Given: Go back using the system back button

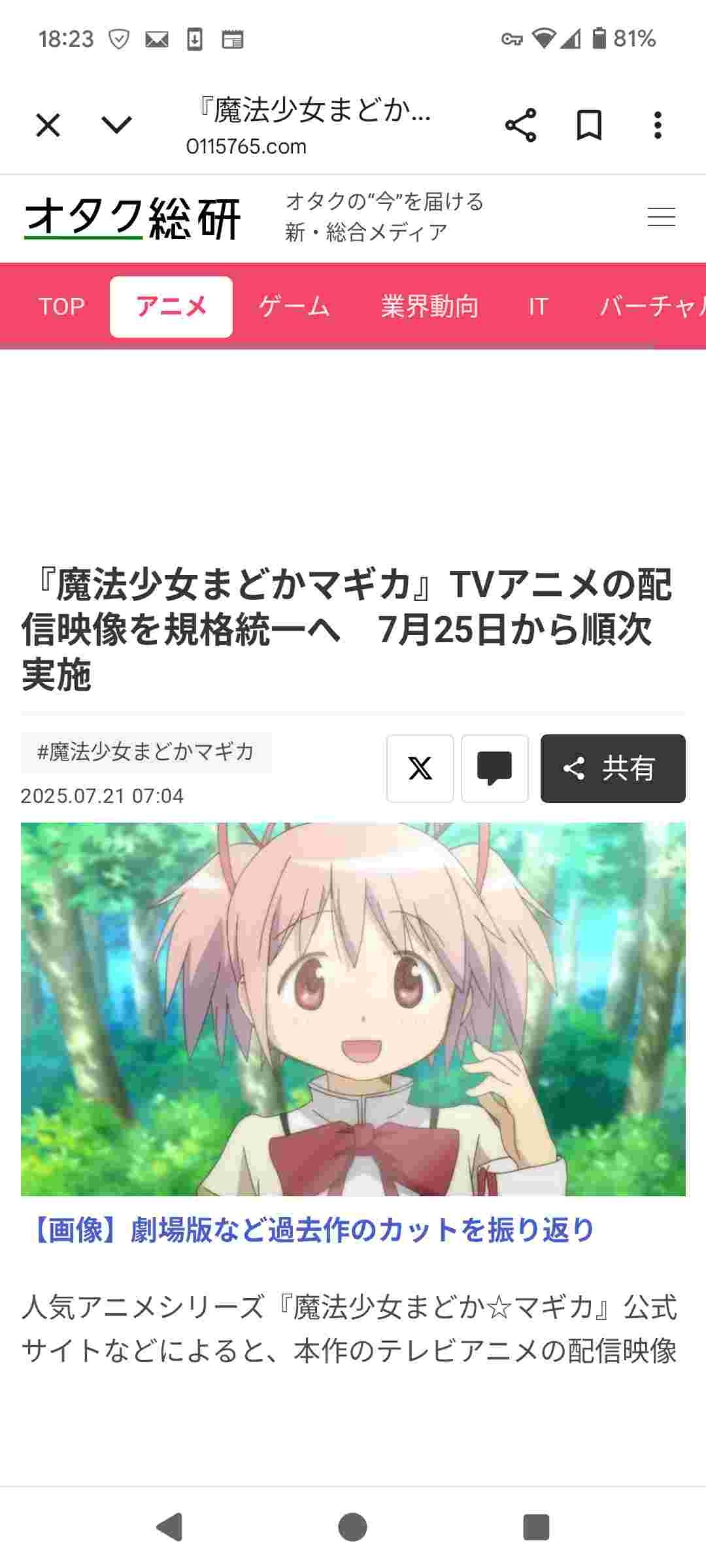Looking at the screenshot, I should (x=169, y=1527).
